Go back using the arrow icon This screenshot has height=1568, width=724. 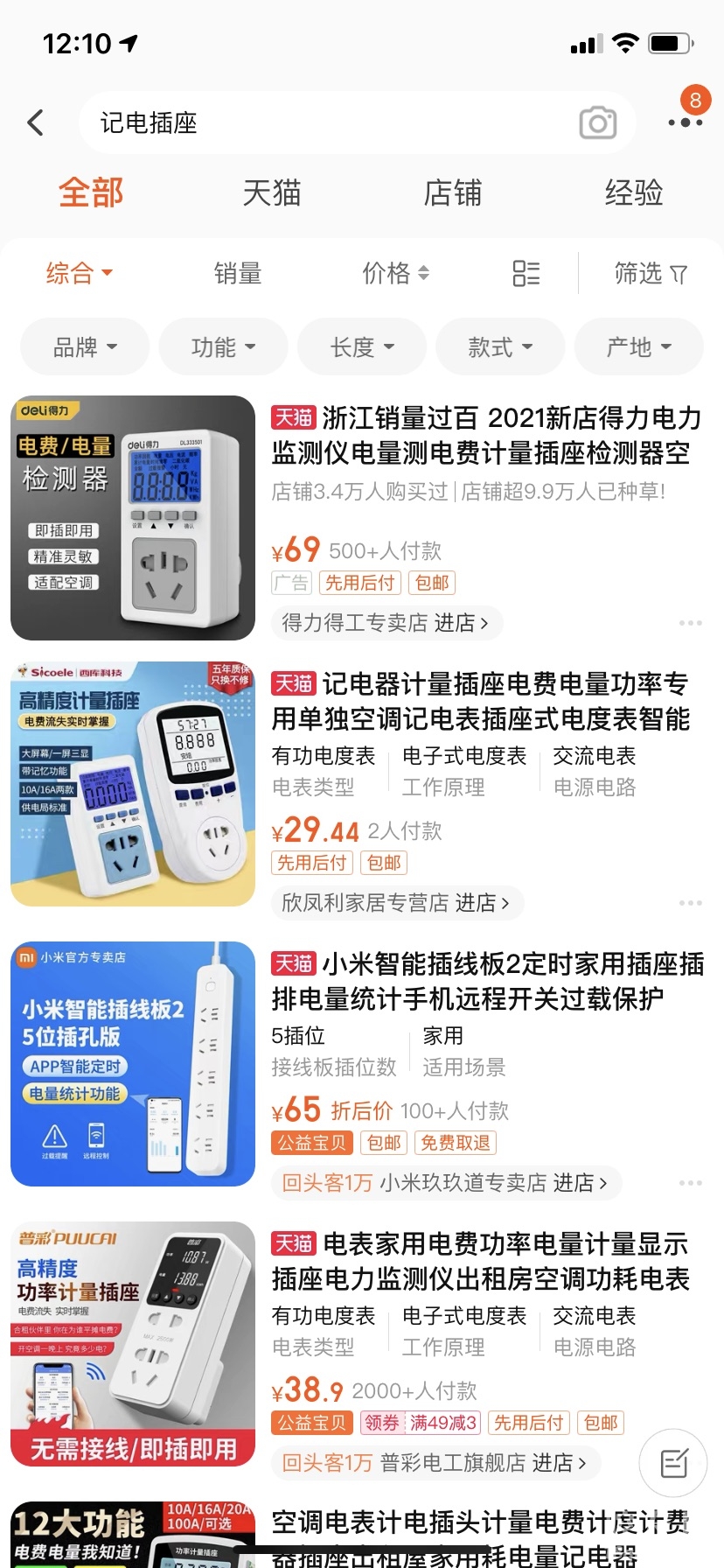pyautogui.click(x=36, y=122)
